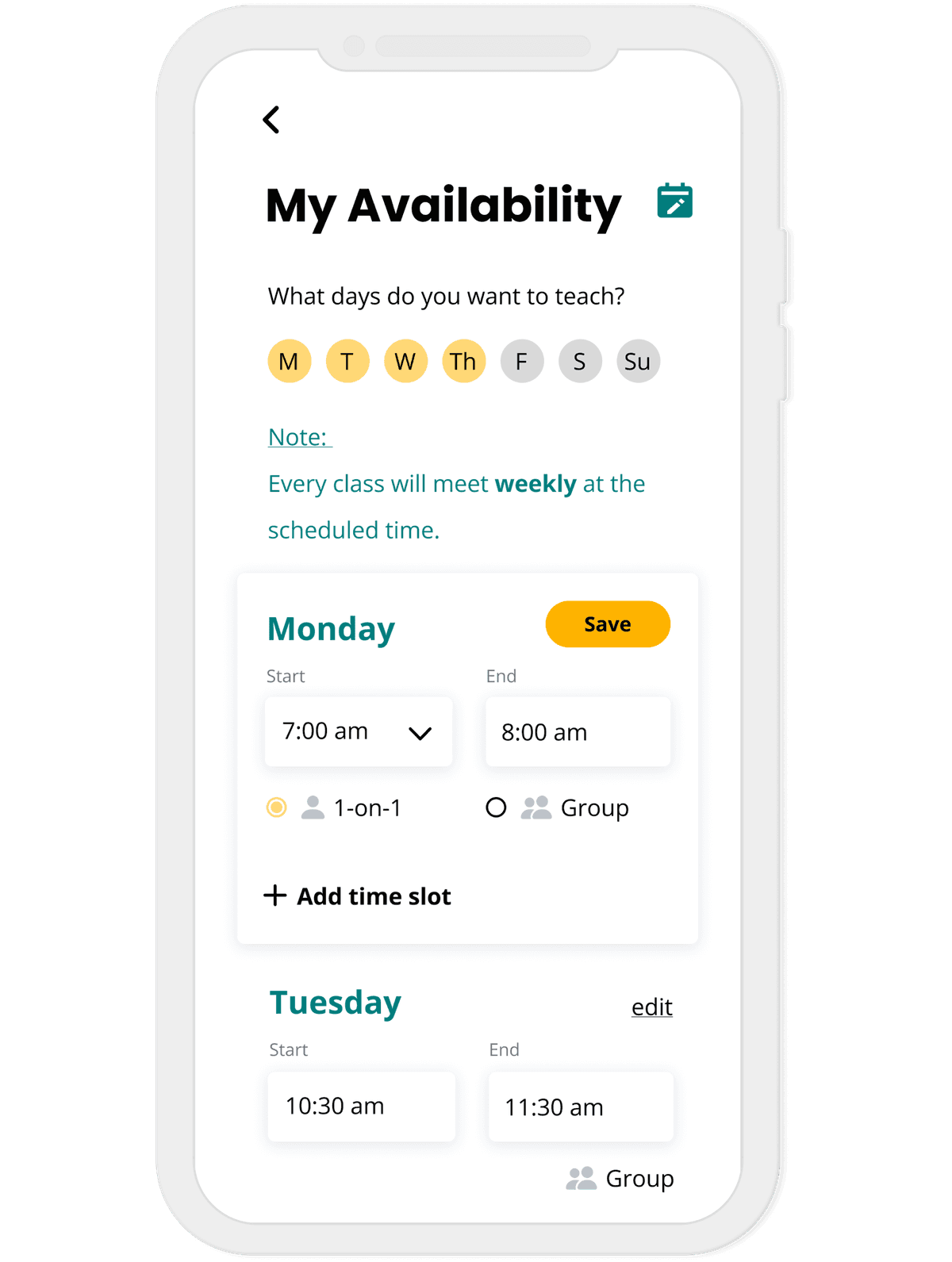Open the calendar edit icon
952x1262 pixels.
coord(674,201)
